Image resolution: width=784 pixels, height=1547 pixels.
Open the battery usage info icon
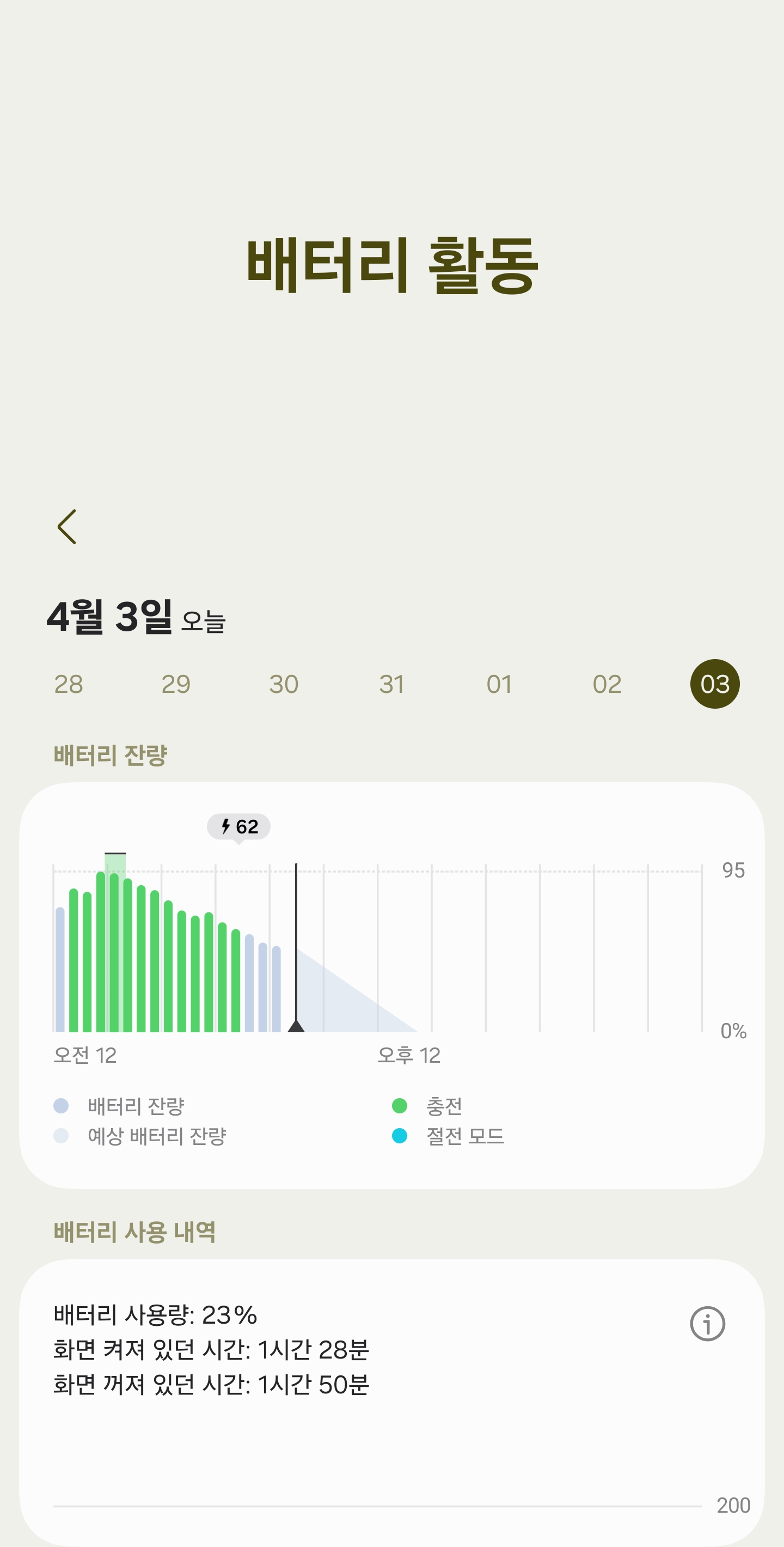[708, 1324]
